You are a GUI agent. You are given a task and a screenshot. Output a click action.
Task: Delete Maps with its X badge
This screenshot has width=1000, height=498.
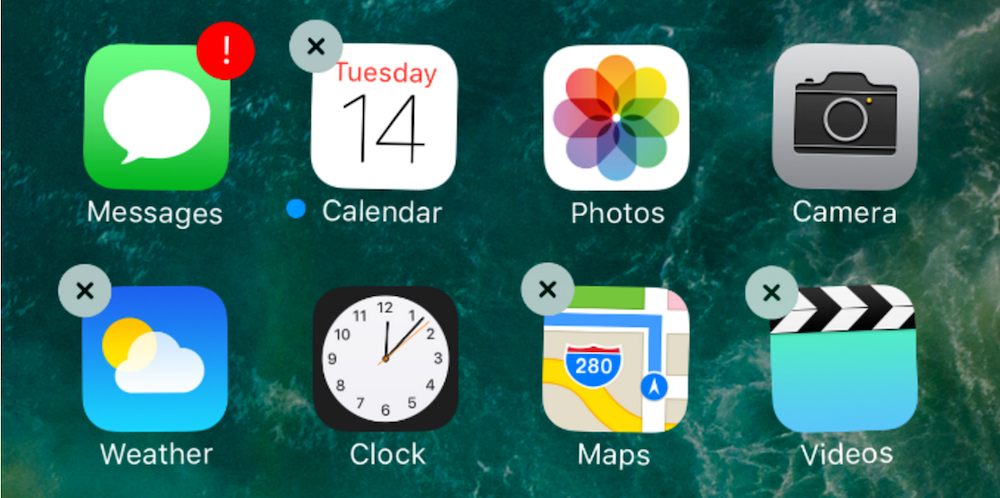click(547, 290)
